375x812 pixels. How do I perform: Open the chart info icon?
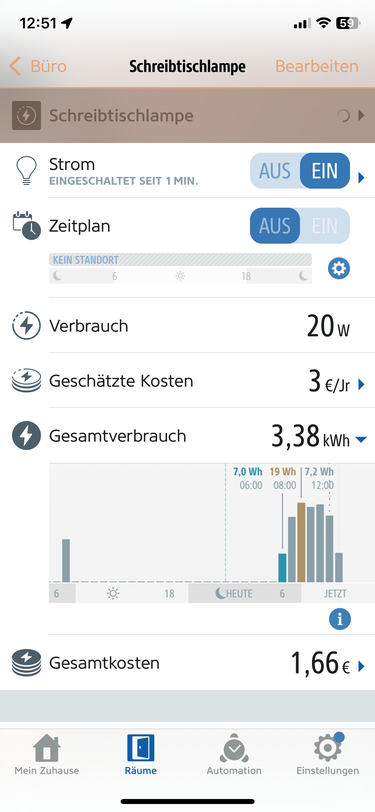pos(340,619)
